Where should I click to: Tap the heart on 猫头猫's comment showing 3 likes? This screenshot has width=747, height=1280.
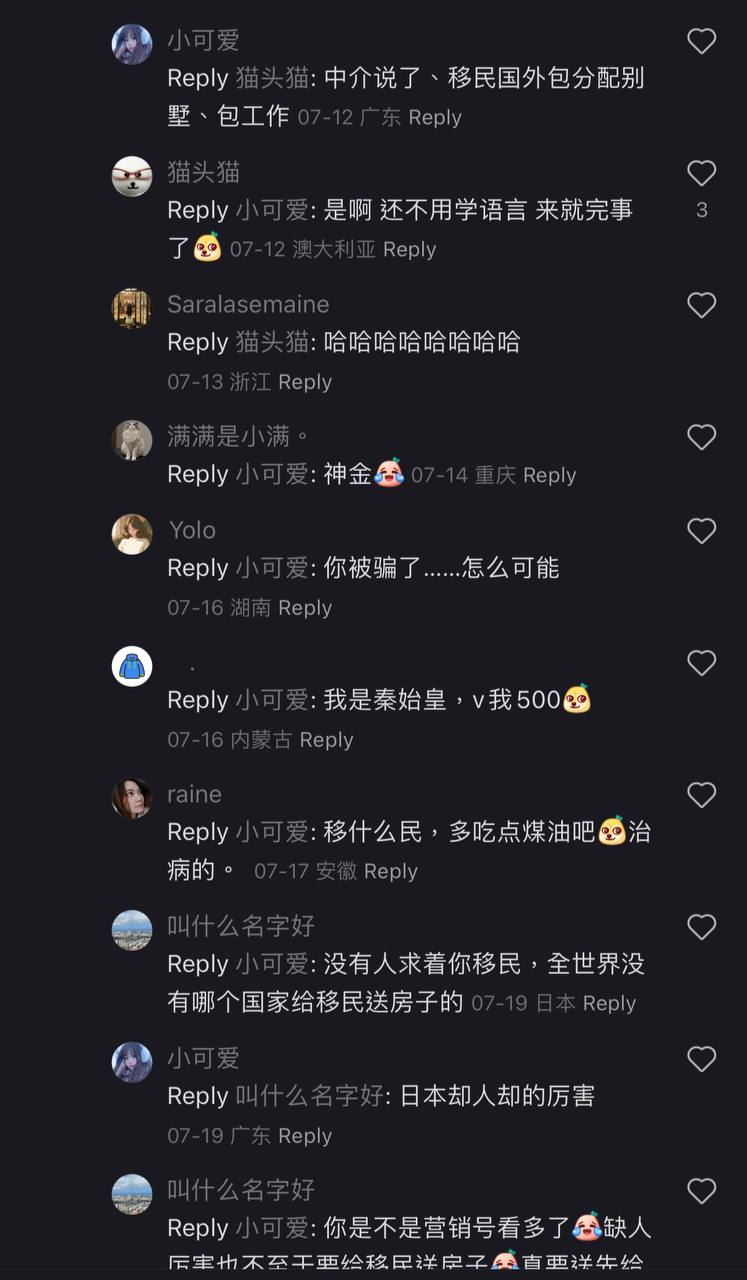point(701,172)
